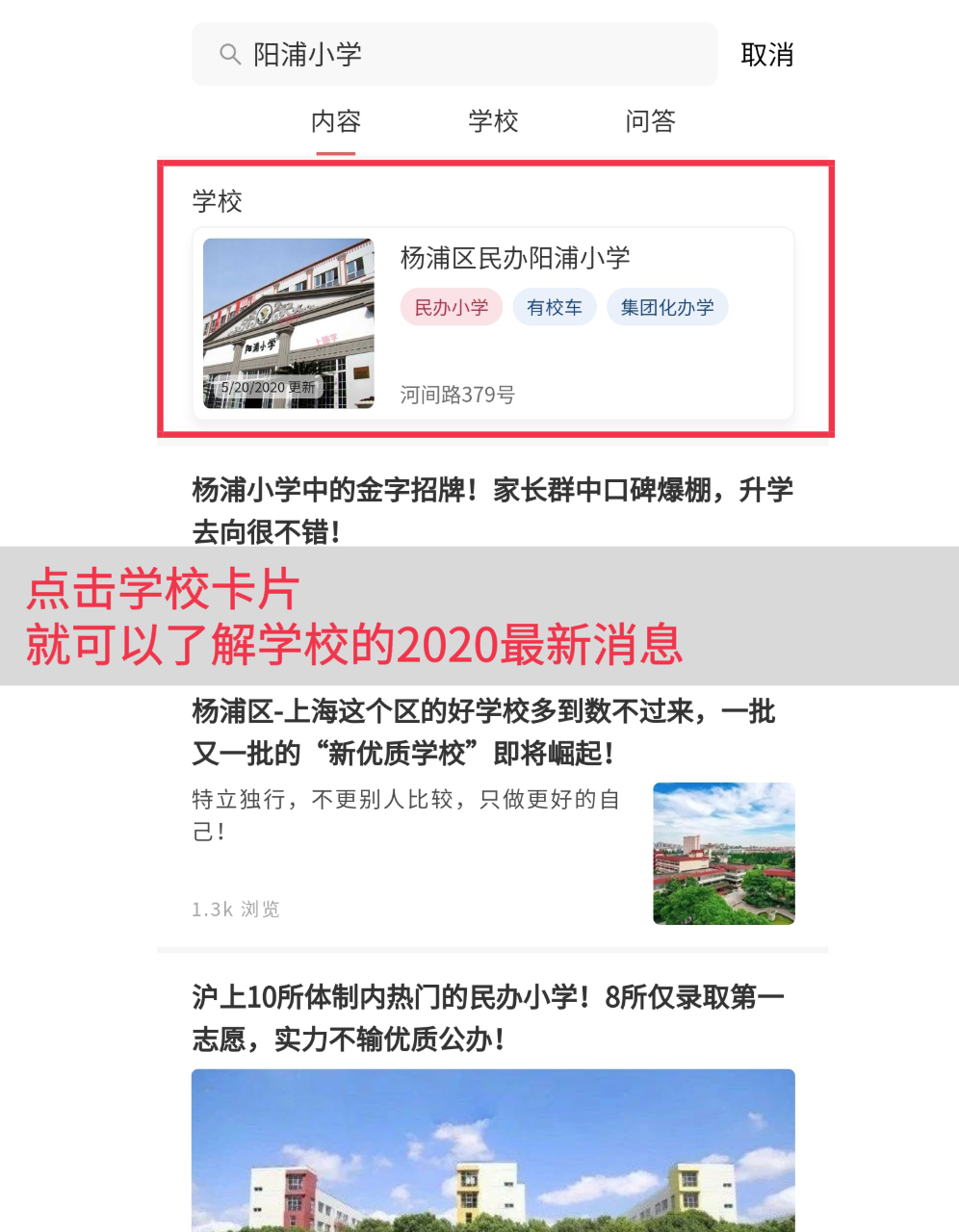Tap the 阳浦小学 search box
Screen dimensions: 959x1232
pos(453,55)
